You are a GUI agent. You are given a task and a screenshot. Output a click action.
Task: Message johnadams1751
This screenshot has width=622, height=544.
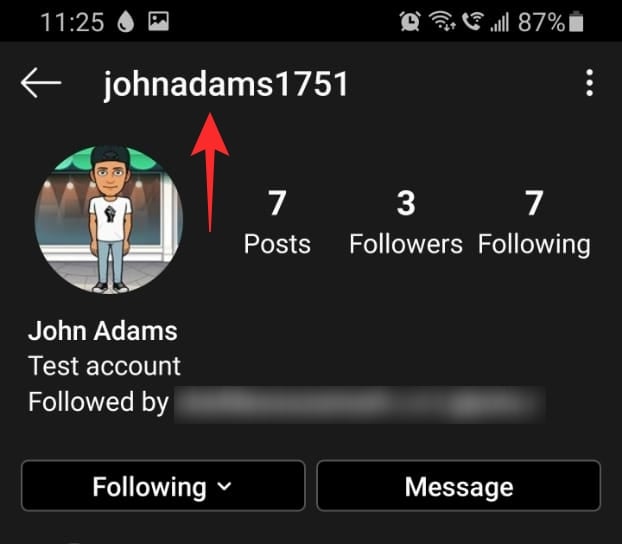tap(459, 487)
